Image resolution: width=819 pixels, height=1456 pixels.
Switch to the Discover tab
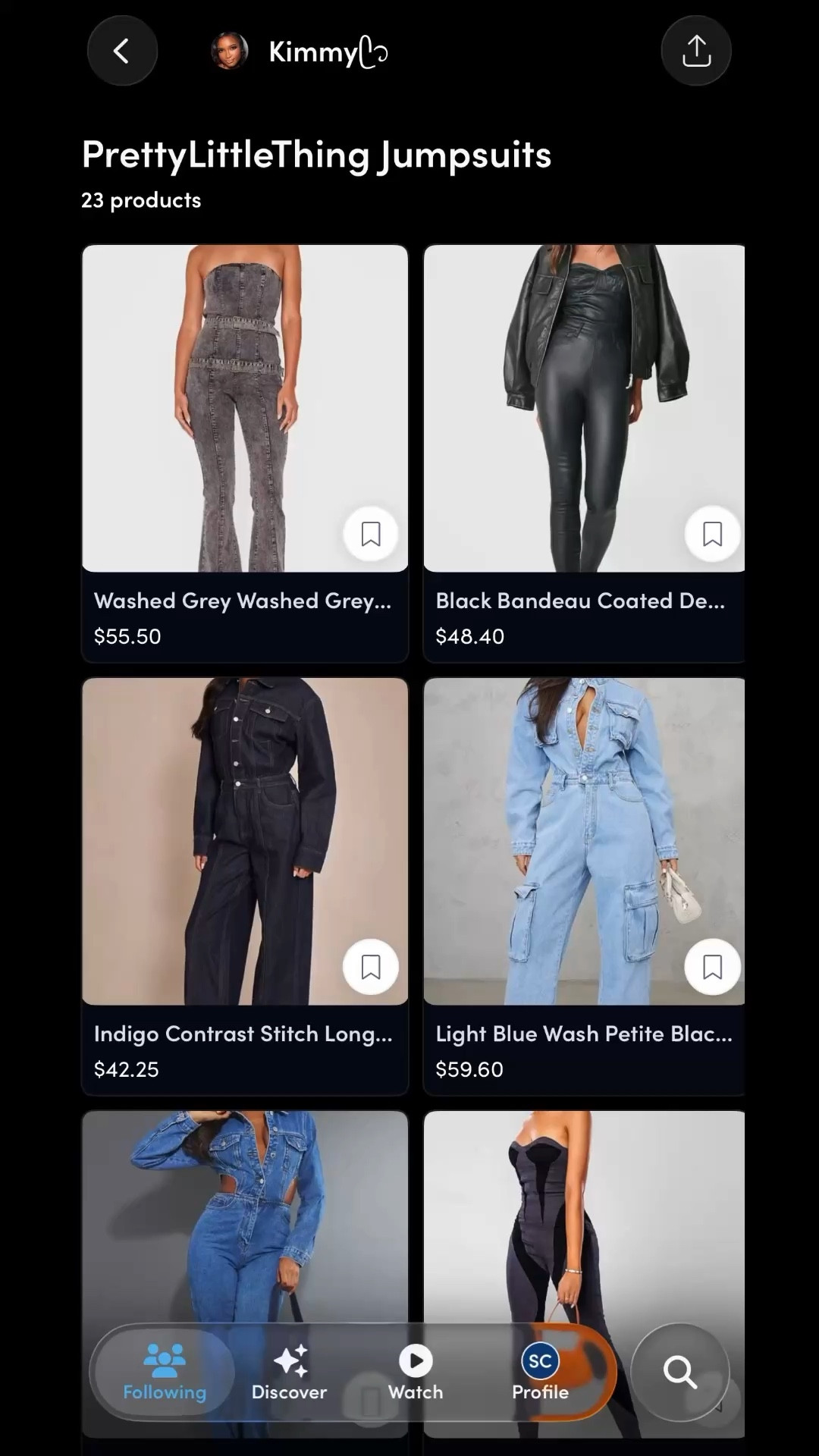tap(289, 1375)
